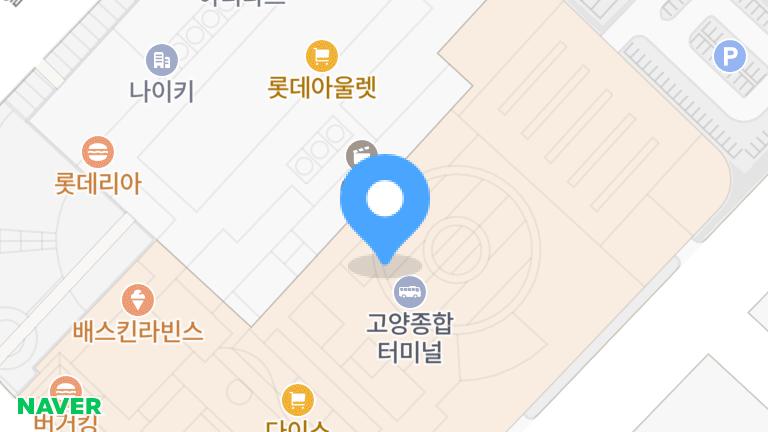This screenshot has width=768, height=432.
Task: Open the 나이키 store marker
Action: 161,59
